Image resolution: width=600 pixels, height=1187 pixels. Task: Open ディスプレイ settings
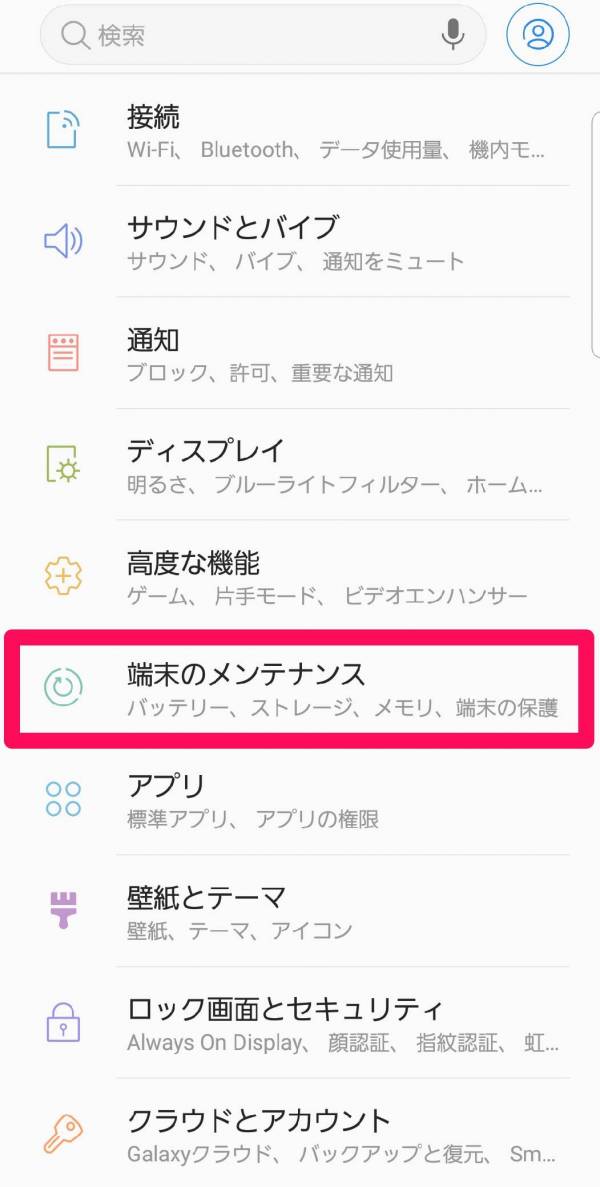point(300,465)
